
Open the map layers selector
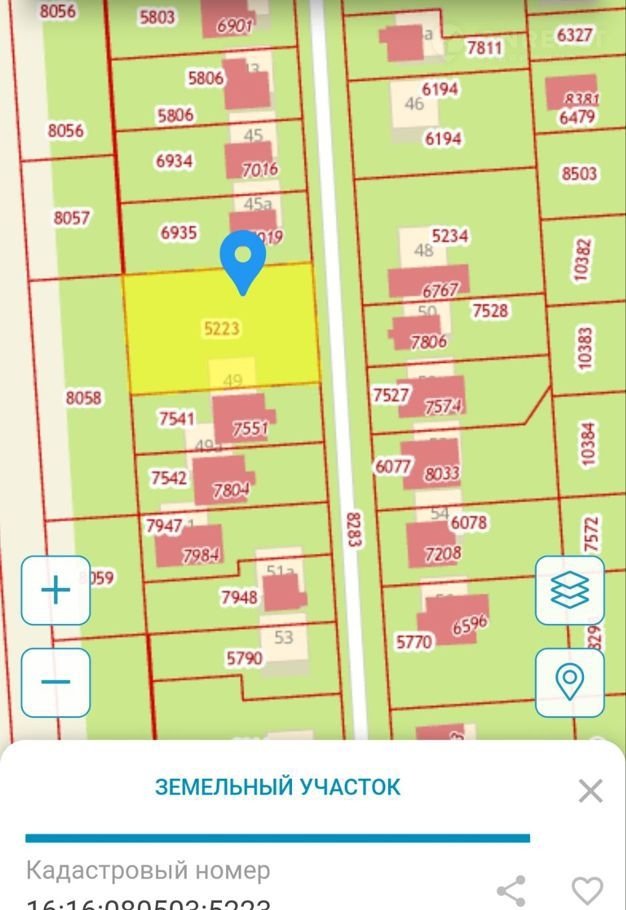[570, 590]
